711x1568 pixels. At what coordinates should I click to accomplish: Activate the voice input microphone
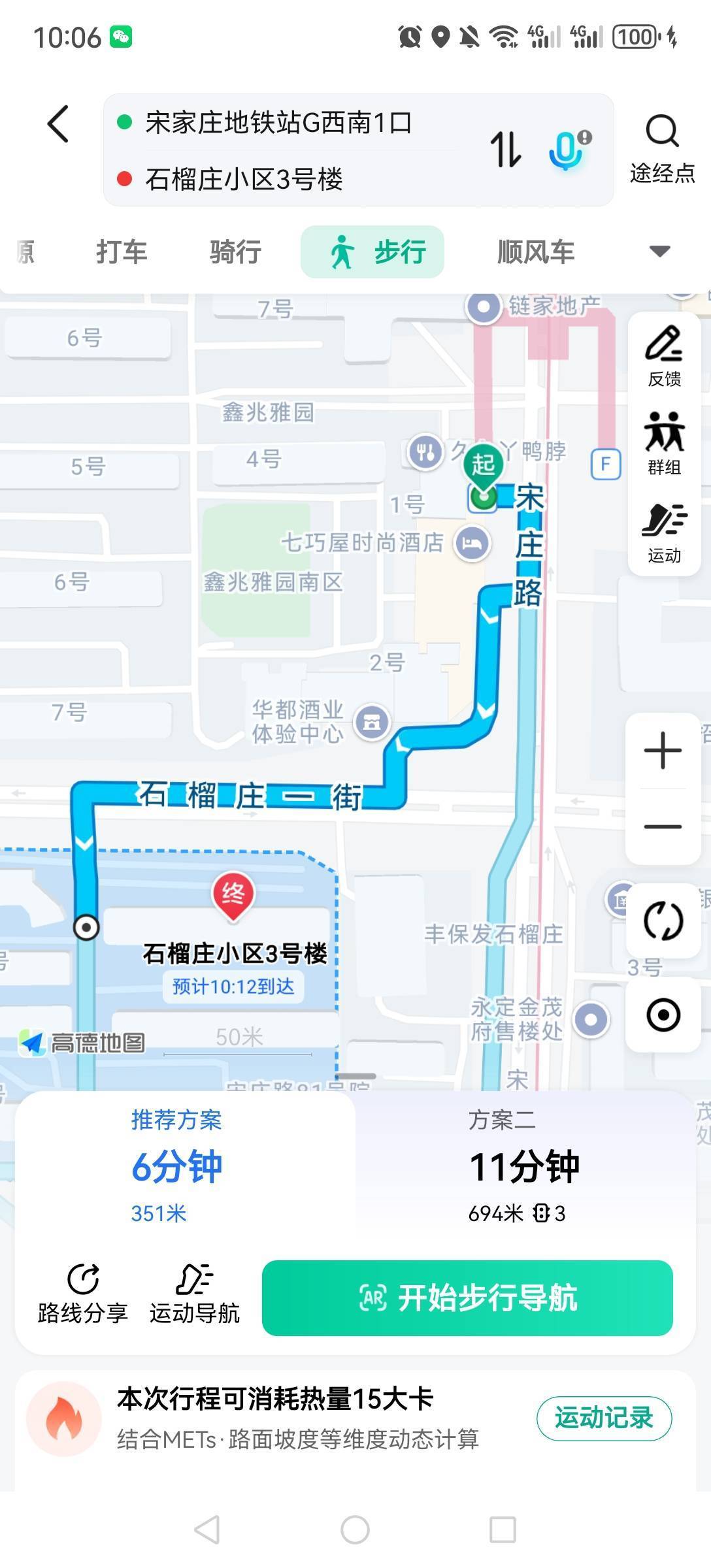tap(569, 150)
